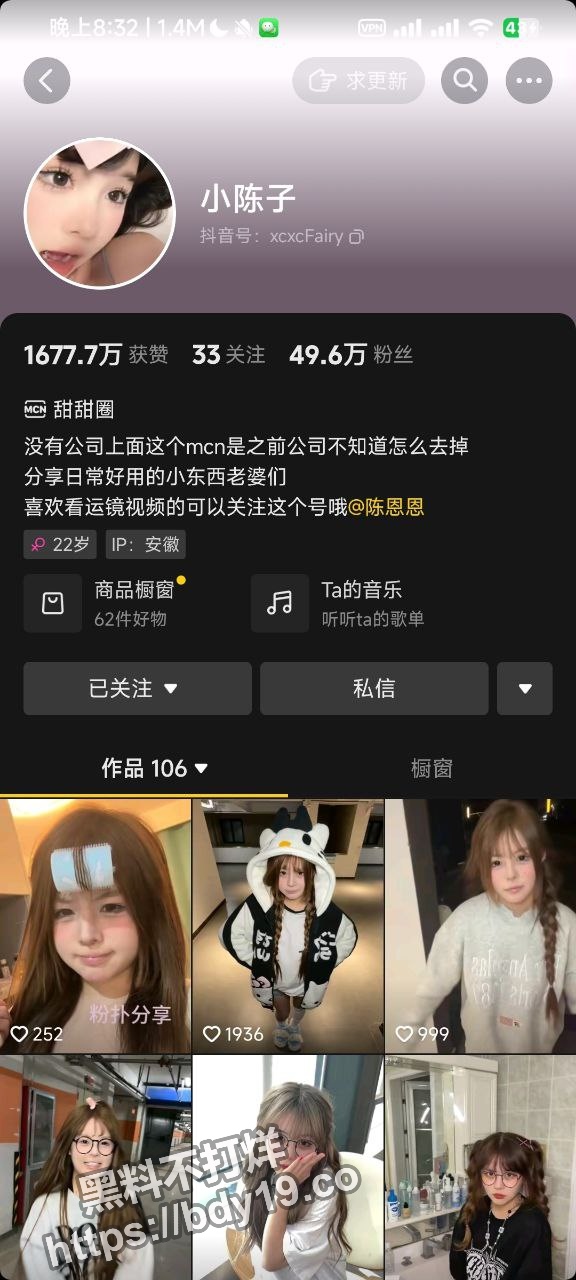The height and width of the screenshot is (1280, 576).
Task: Open the 33 关注 following list
Action: coord(229,355)
